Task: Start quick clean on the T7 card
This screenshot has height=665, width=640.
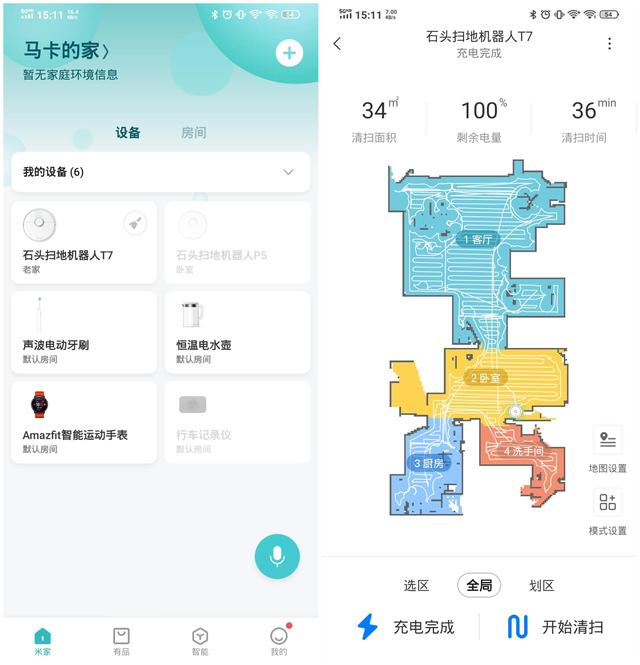Action: pyautogui.click(x=135, y=223)
